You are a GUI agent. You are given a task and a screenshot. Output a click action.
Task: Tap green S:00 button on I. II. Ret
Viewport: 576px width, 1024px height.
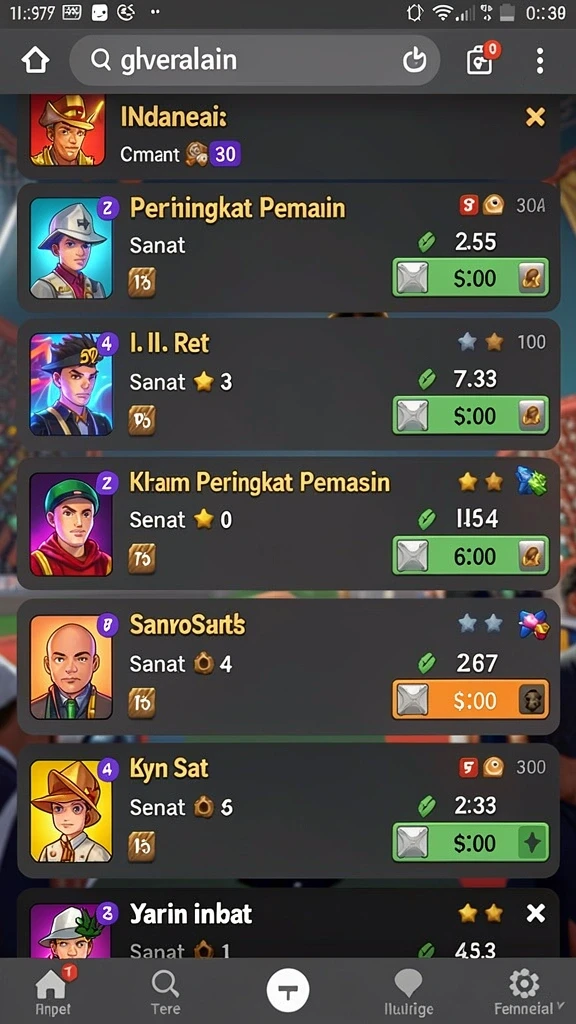point(470,416)
